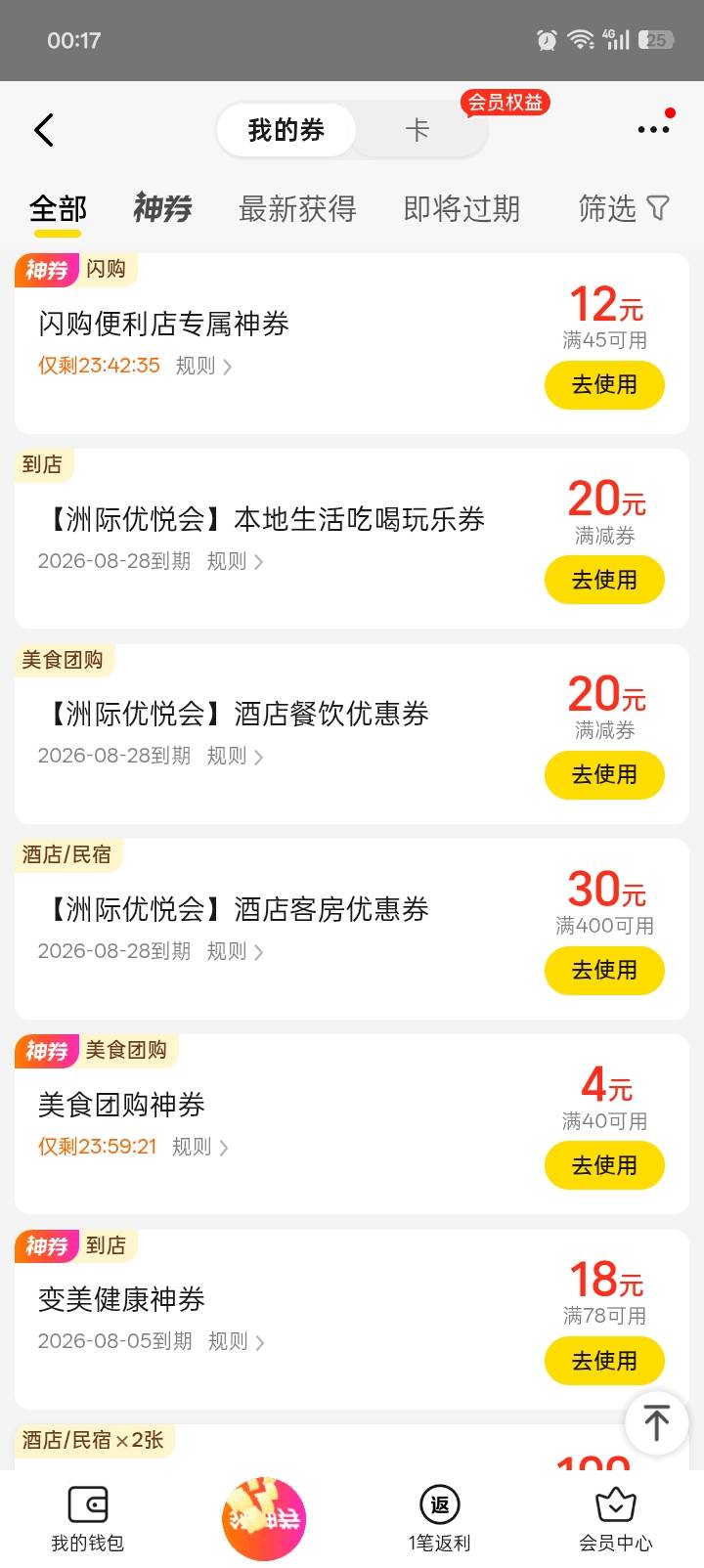View rules of 酒店客房优惠券
Viewport: 704px width, 1568px height.
[235, 951]
